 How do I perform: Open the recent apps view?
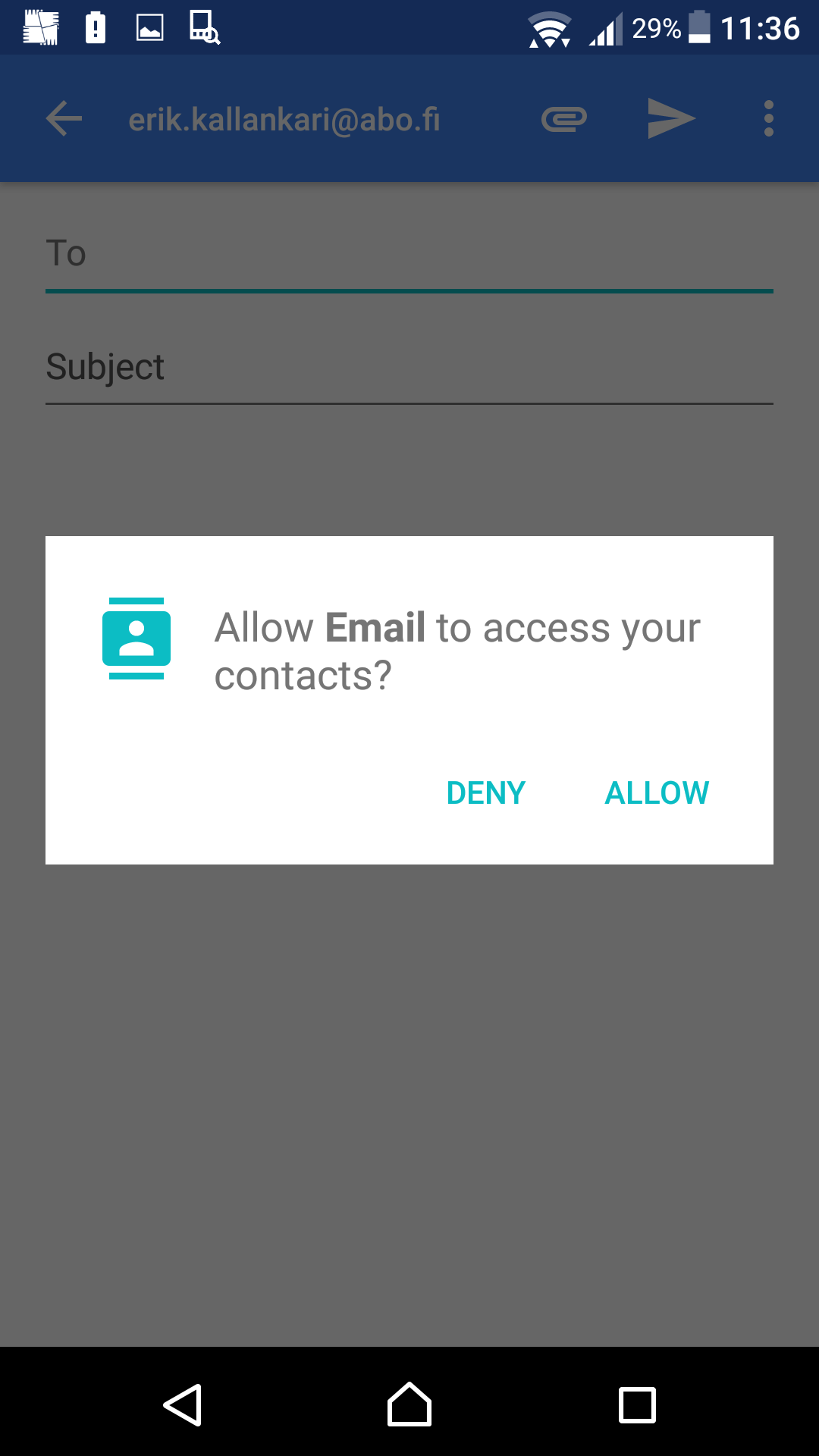pos(637,1404)
